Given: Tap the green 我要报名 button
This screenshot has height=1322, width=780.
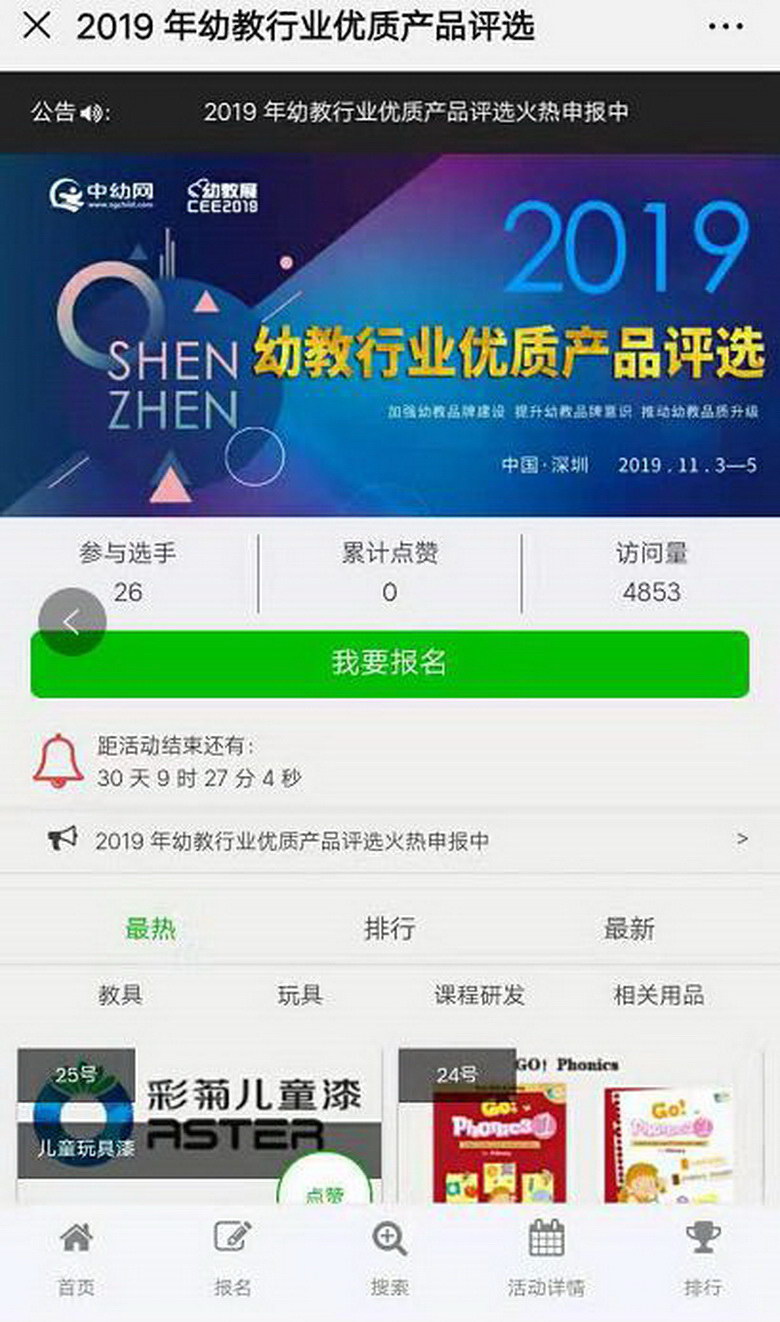Looking at the screenshot, I should coord(389,663).
